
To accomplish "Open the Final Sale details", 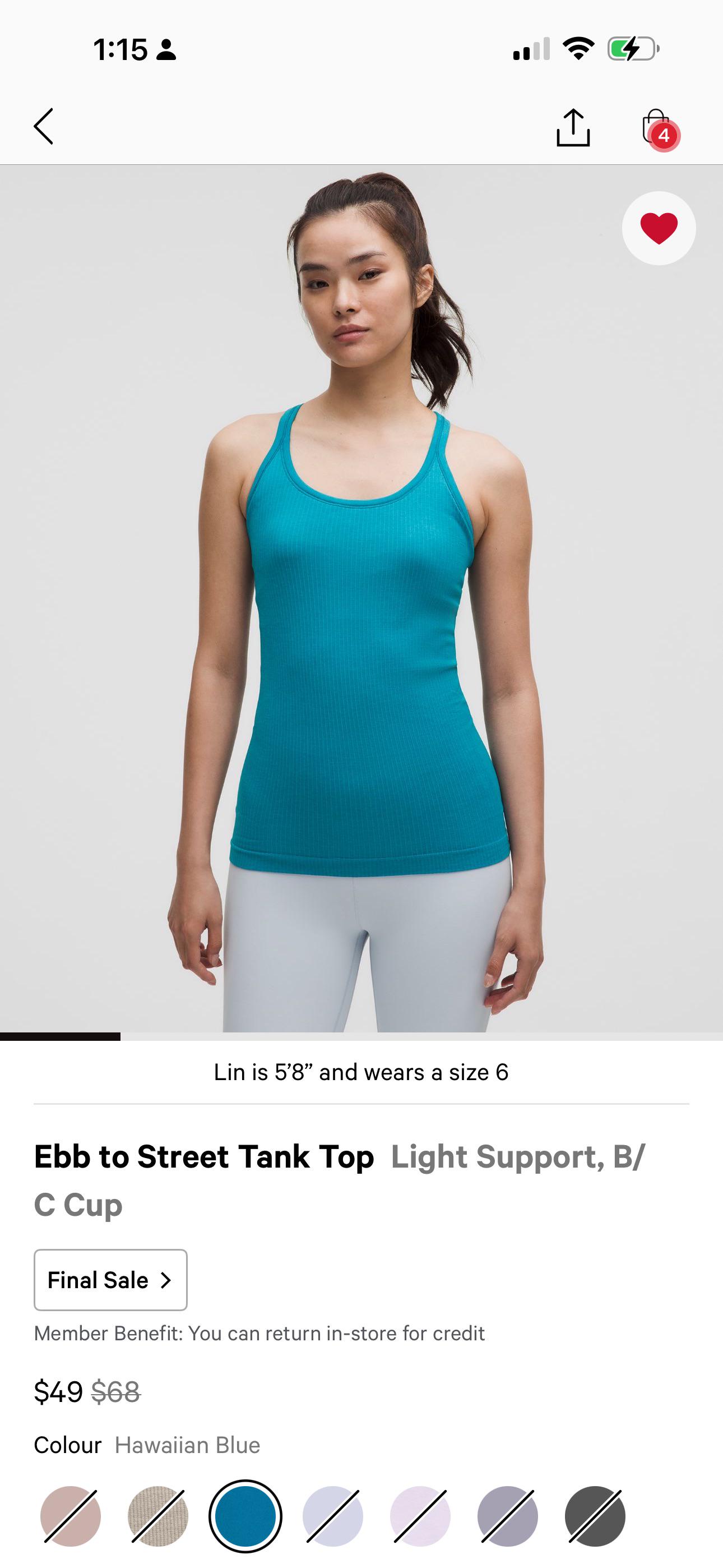I will [110, 1280].
